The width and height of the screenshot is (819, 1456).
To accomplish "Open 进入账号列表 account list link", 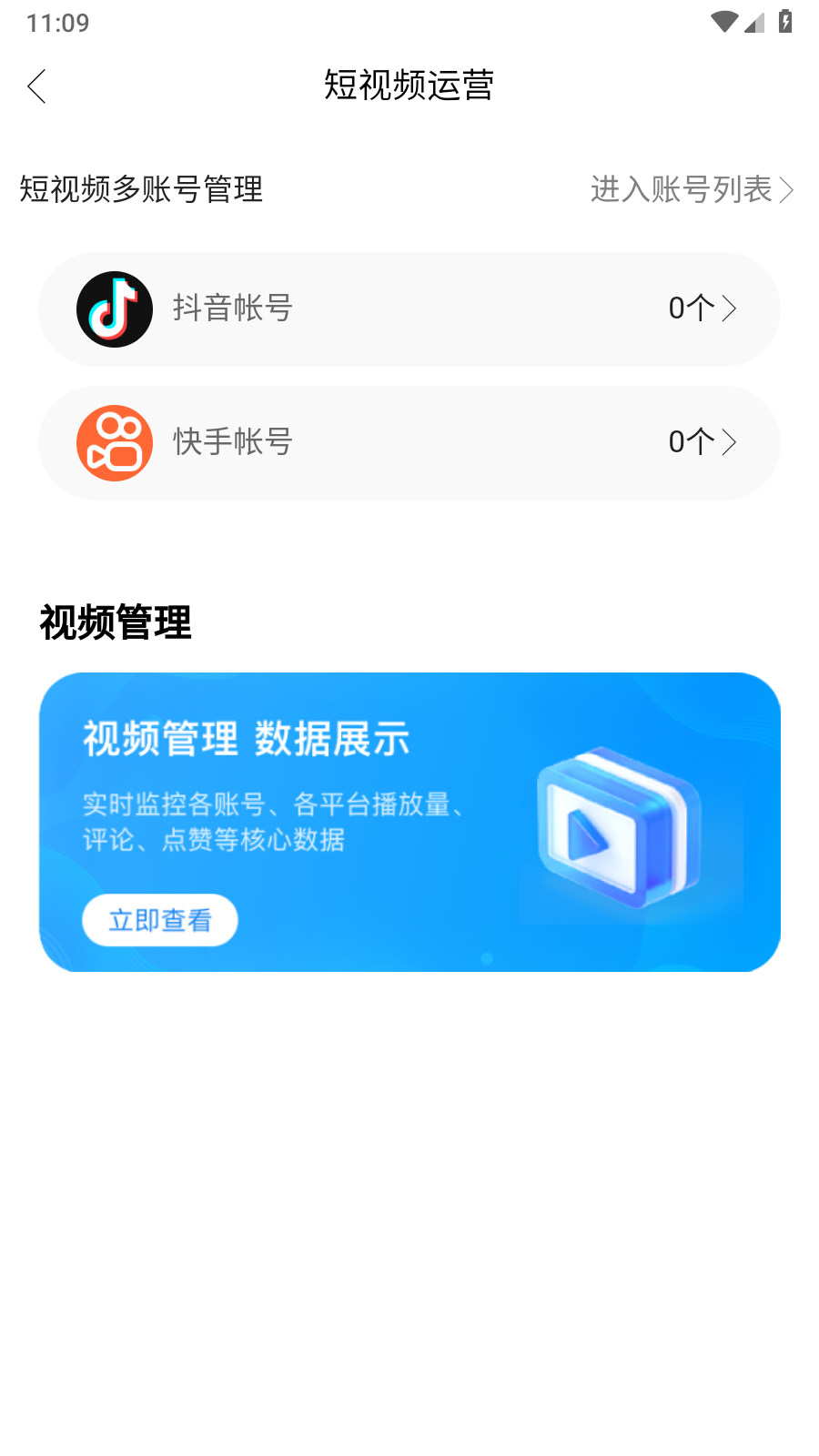I will pos(692,189).
